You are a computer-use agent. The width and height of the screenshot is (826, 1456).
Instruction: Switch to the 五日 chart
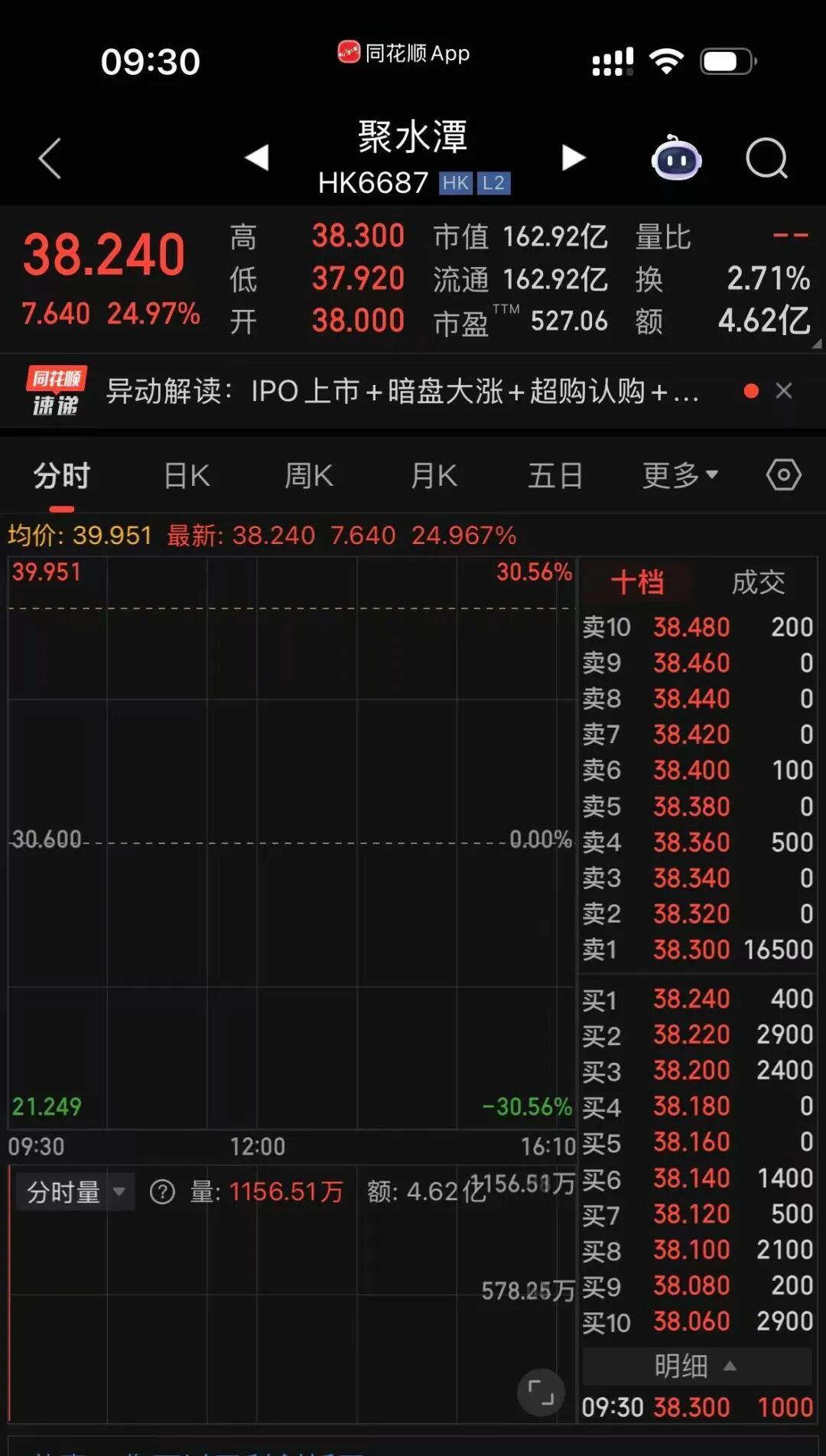pyautogui.click(x=555, y=476)
